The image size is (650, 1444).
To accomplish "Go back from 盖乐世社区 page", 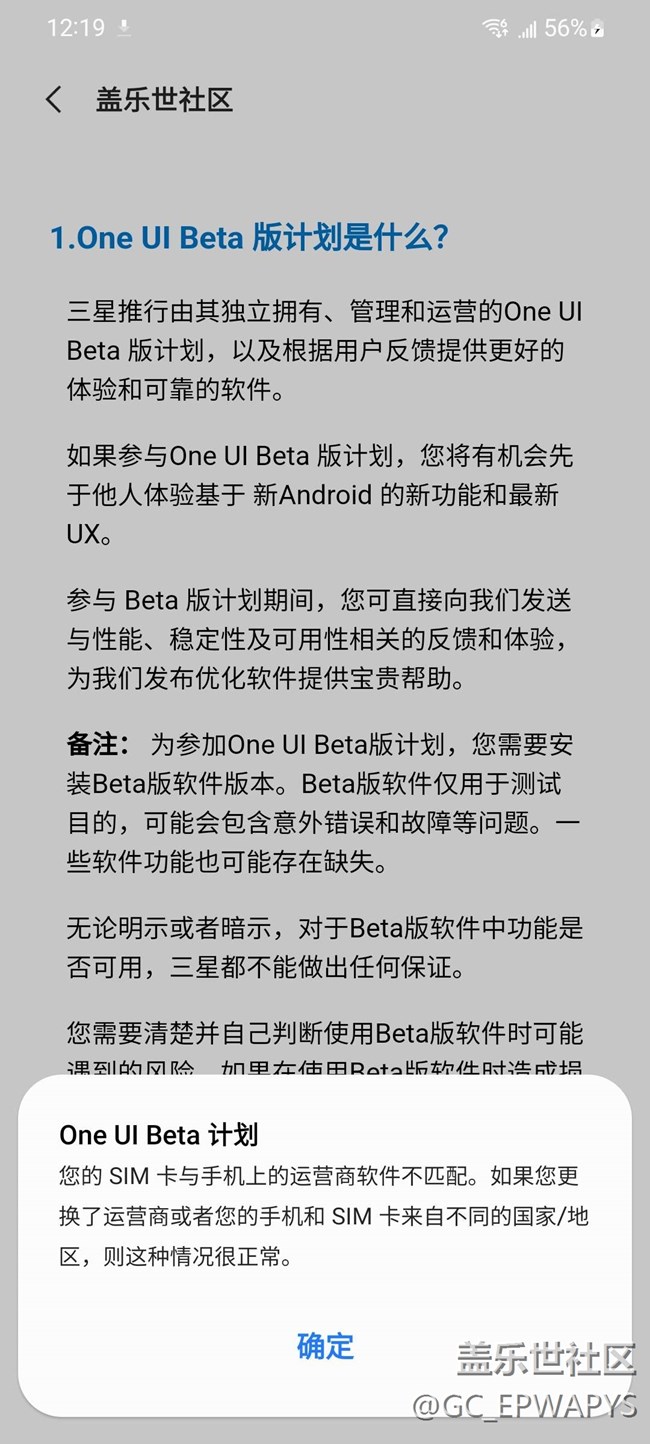I will tap(54, 100).
